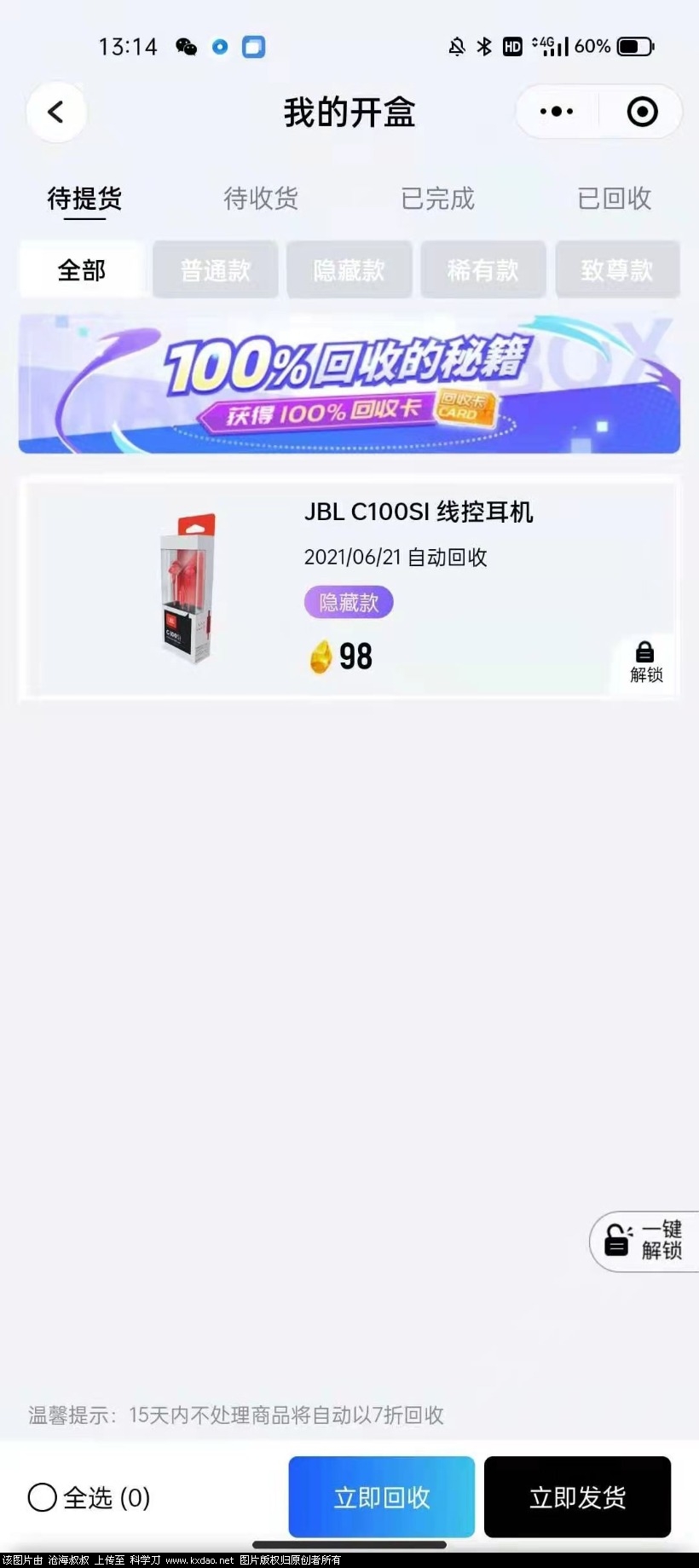Filter by 全部
Viewport: 699px width, 1568px height.
pos(82,270)
